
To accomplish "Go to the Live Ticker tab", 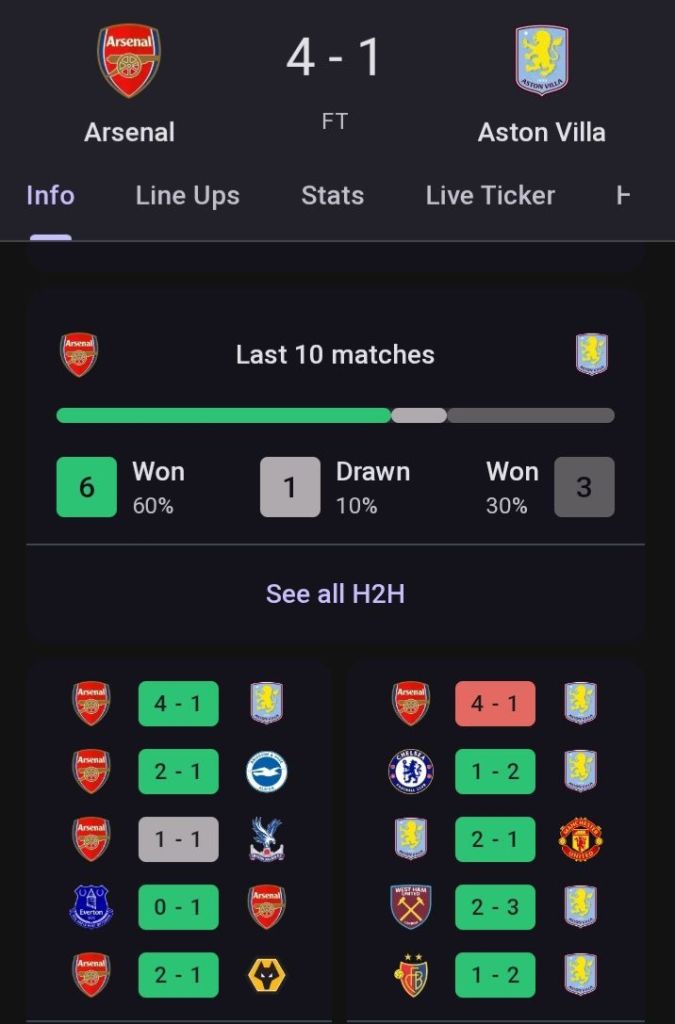I will point(489,195).
